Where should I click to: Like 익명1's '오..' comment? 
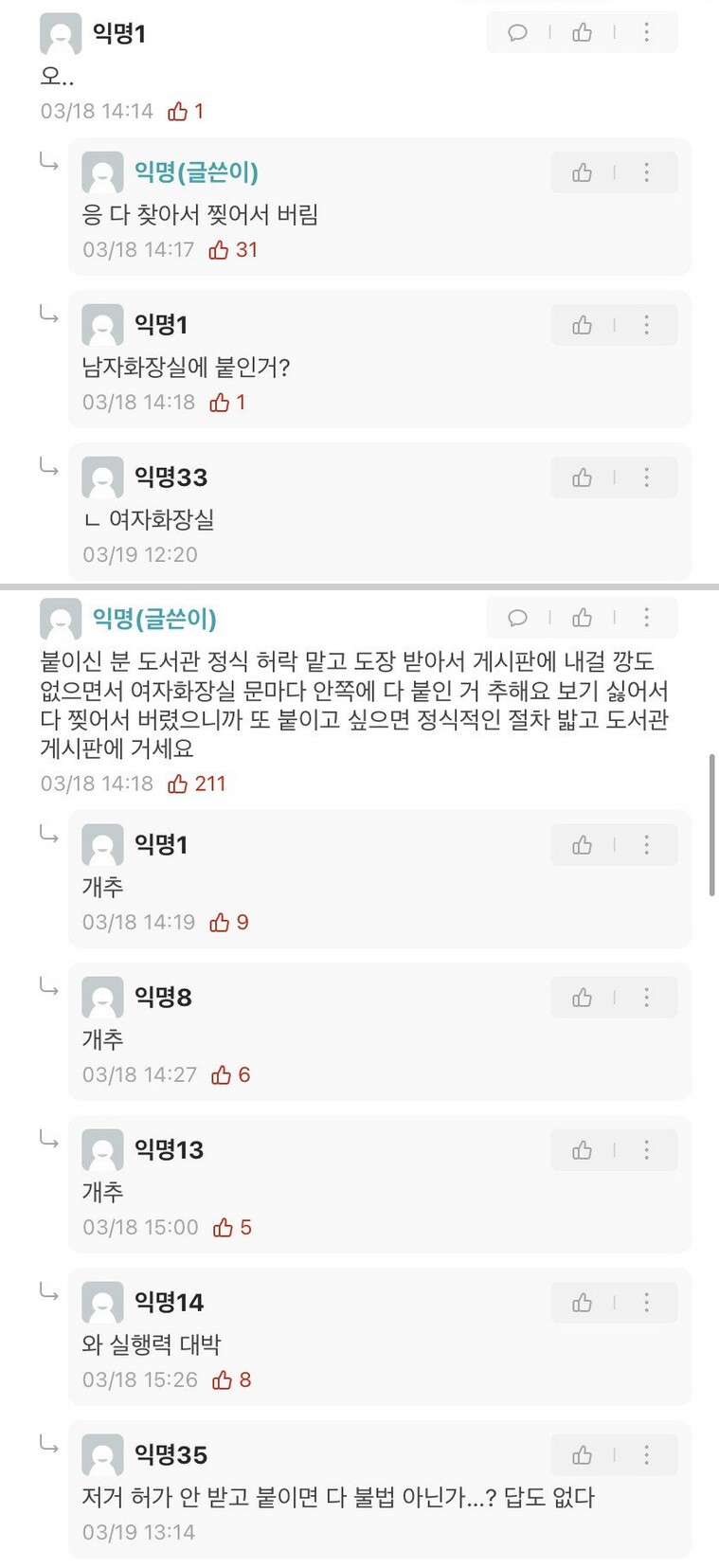point(582,33)
